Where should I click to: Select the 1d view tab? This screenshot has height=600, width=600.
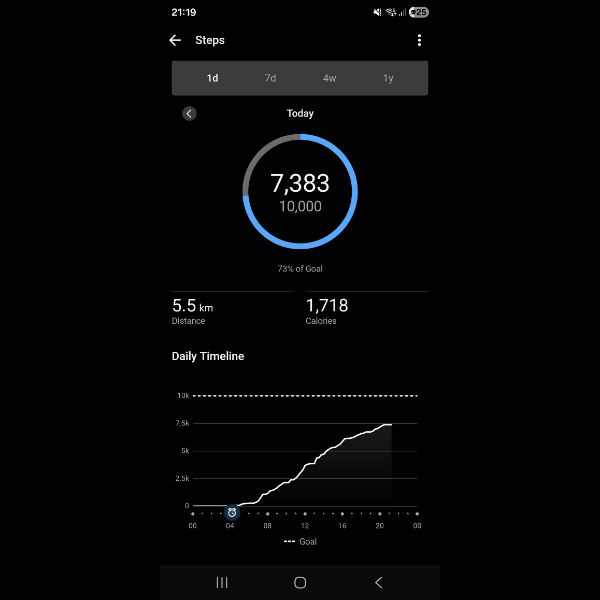point(212,78)
